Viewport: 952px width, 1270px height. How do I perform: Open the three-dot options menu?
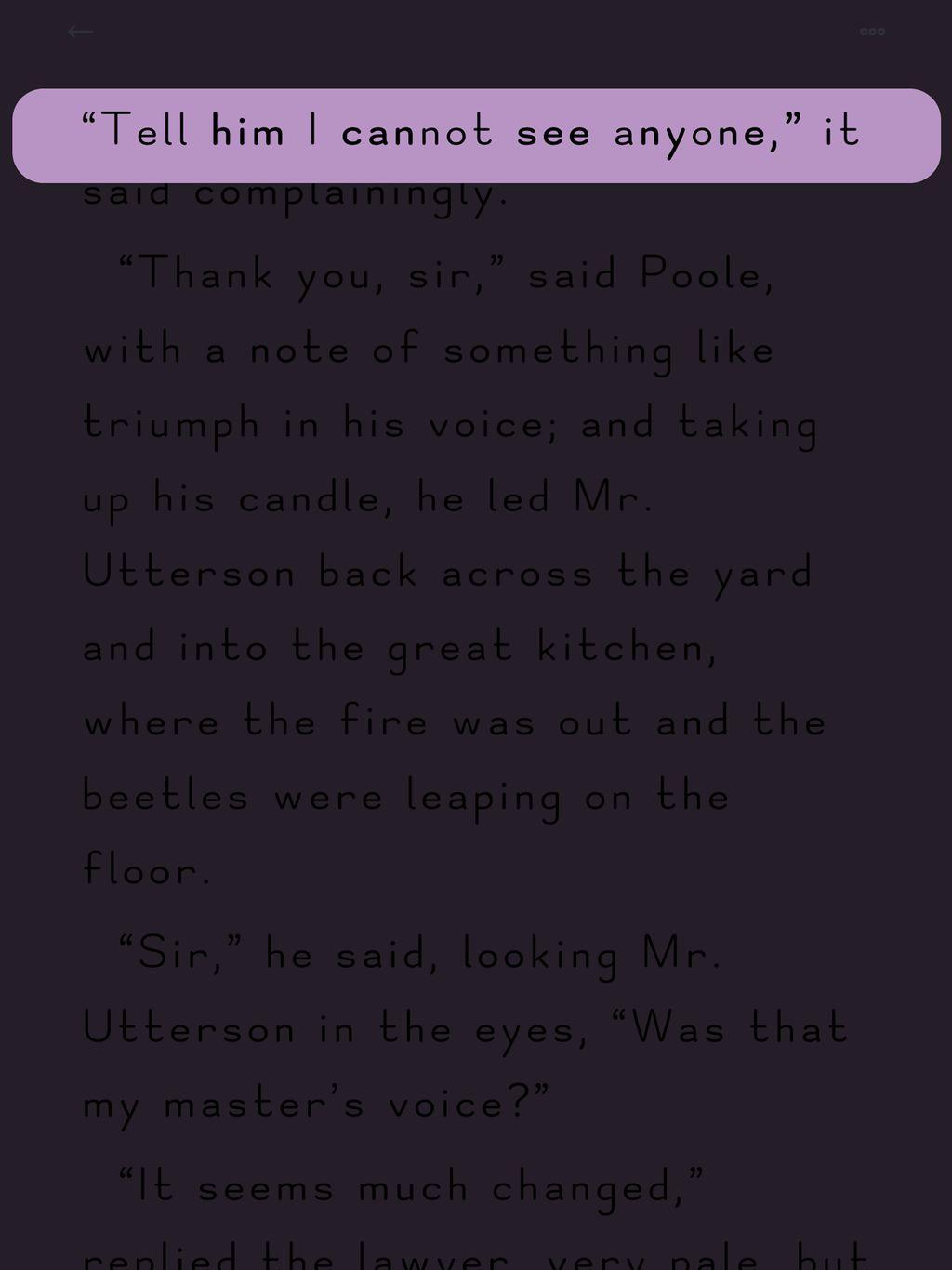pyautogui.click(x=872, y=32)
